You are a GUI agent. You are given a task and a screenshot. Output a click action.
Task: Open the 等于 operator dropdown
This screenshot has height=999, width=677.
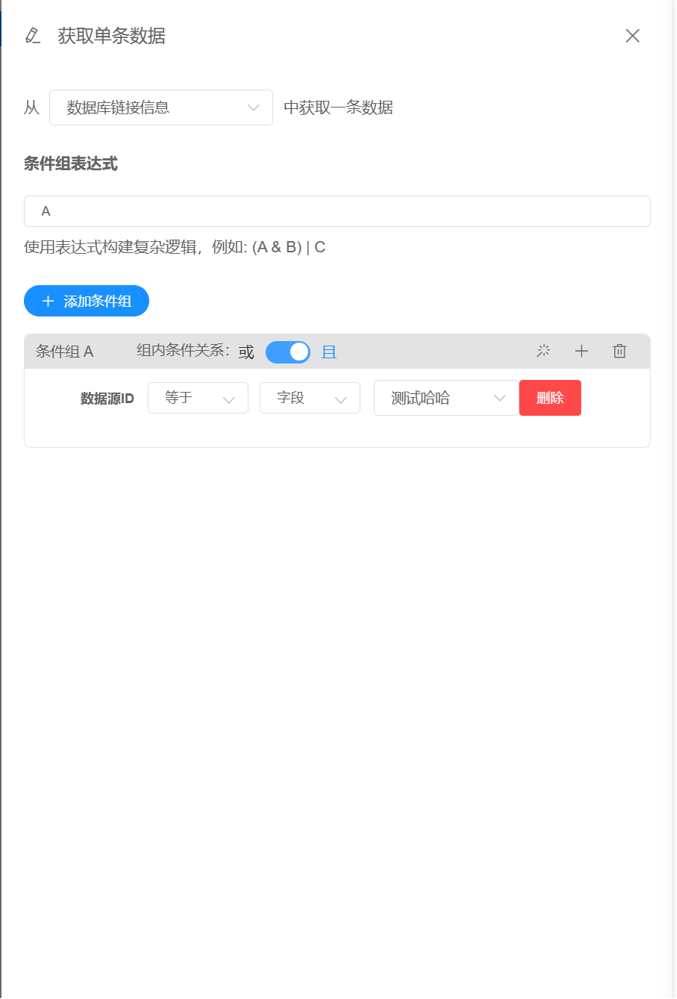(x=198, y=398)
